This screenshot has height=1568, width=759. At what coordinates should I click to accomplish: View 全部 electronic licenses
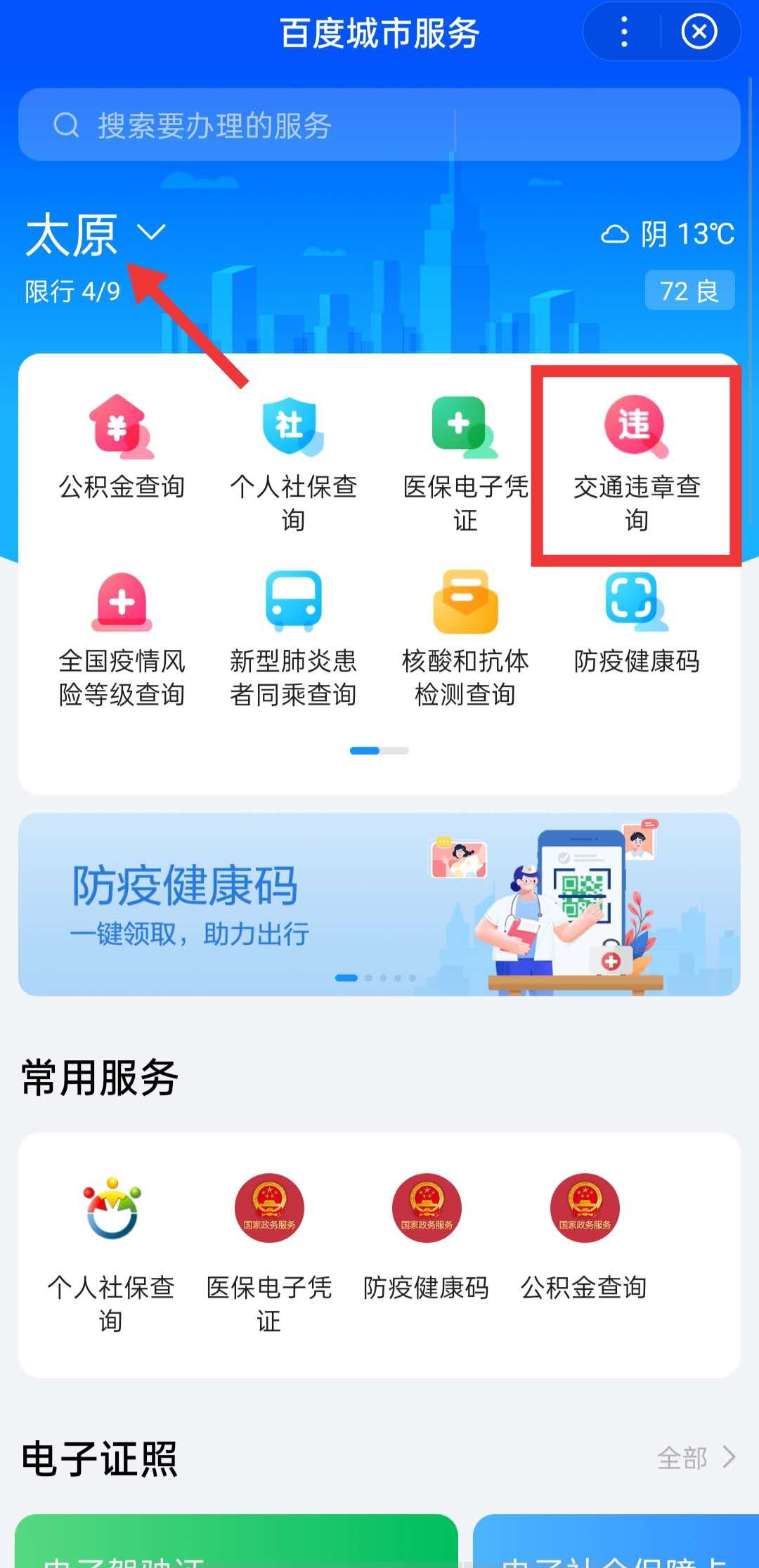coord(696,1458)
